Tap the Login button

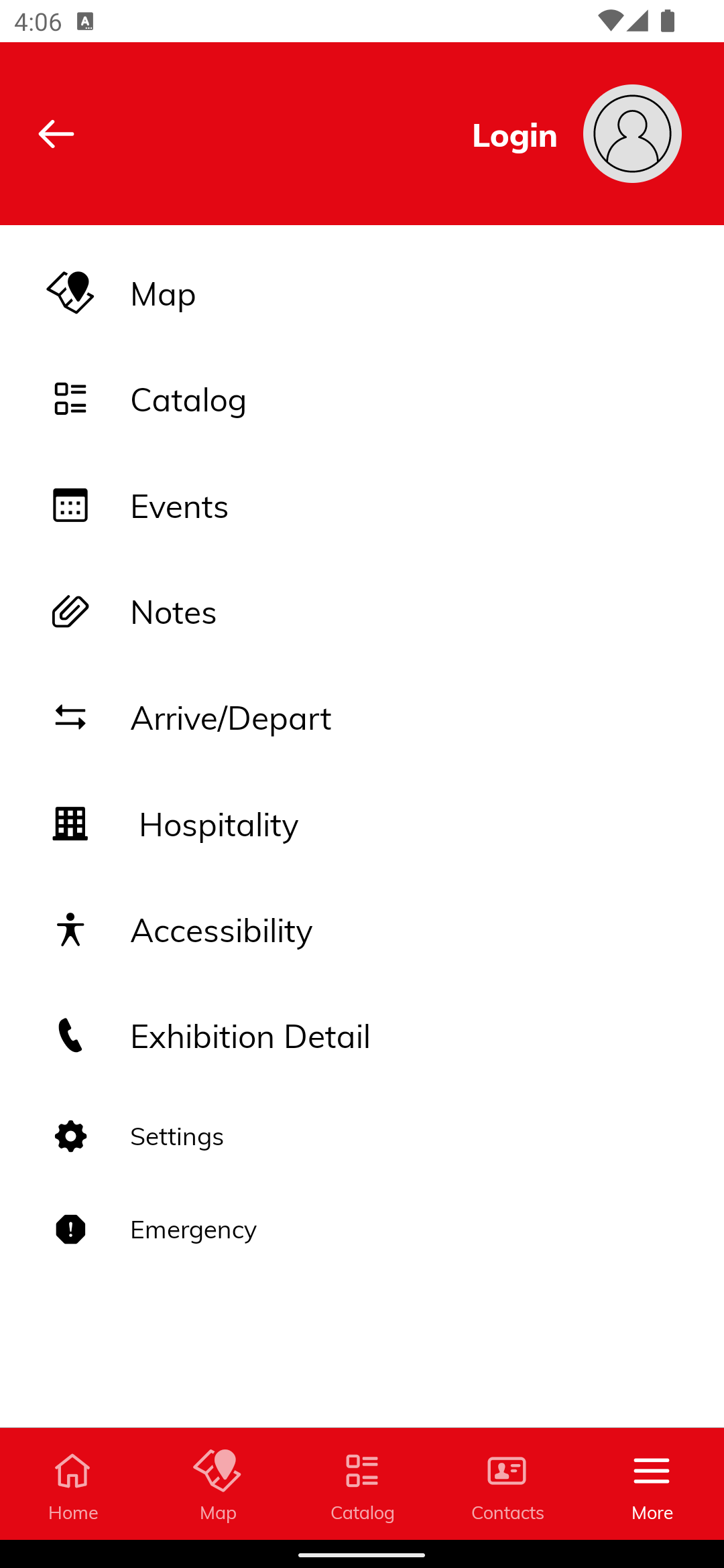click(x=514, y=136)
